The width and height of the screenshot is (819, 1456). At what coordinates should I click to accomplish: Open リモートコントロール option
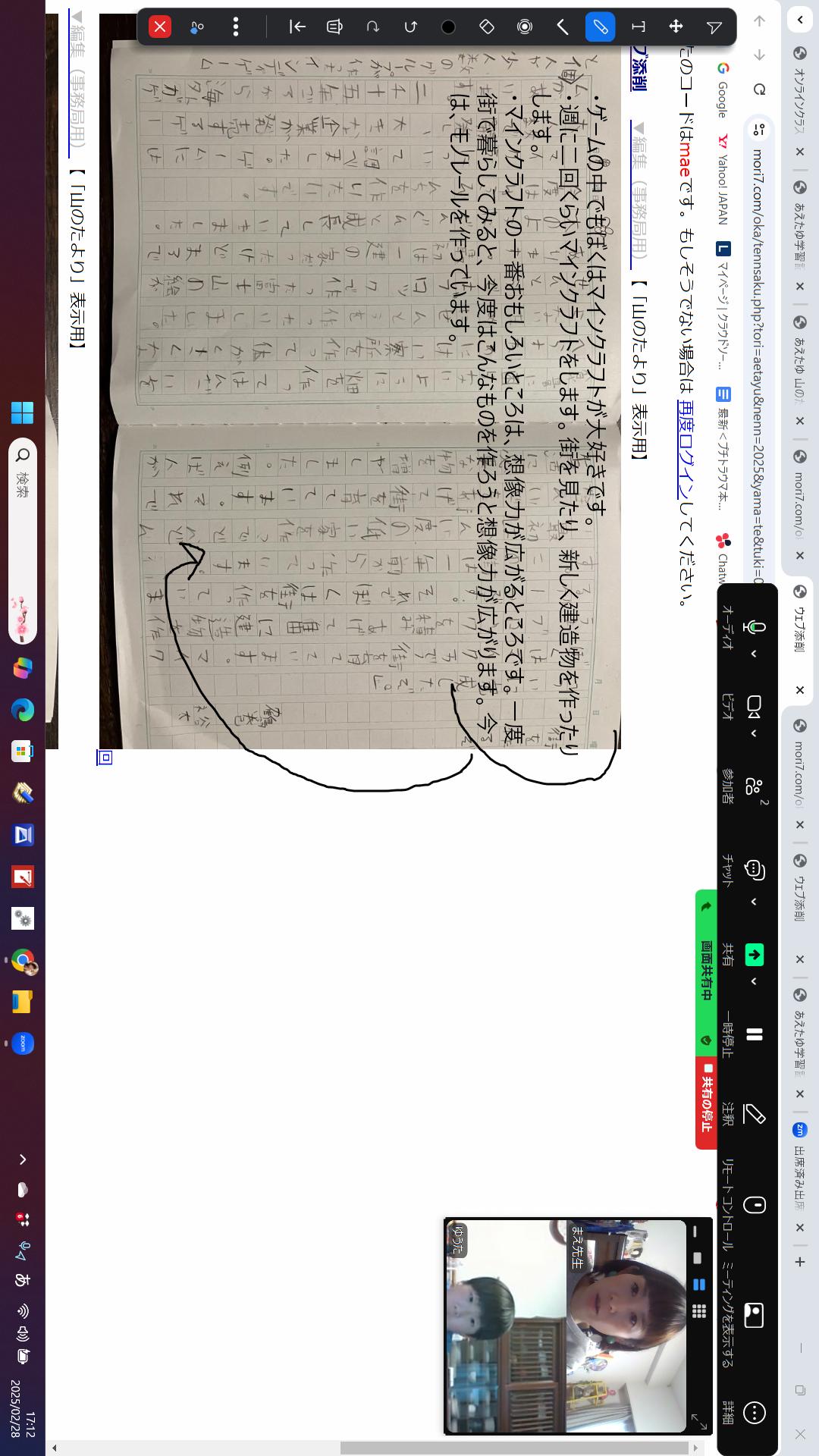pyautogui.click(x=754, y=1204)
